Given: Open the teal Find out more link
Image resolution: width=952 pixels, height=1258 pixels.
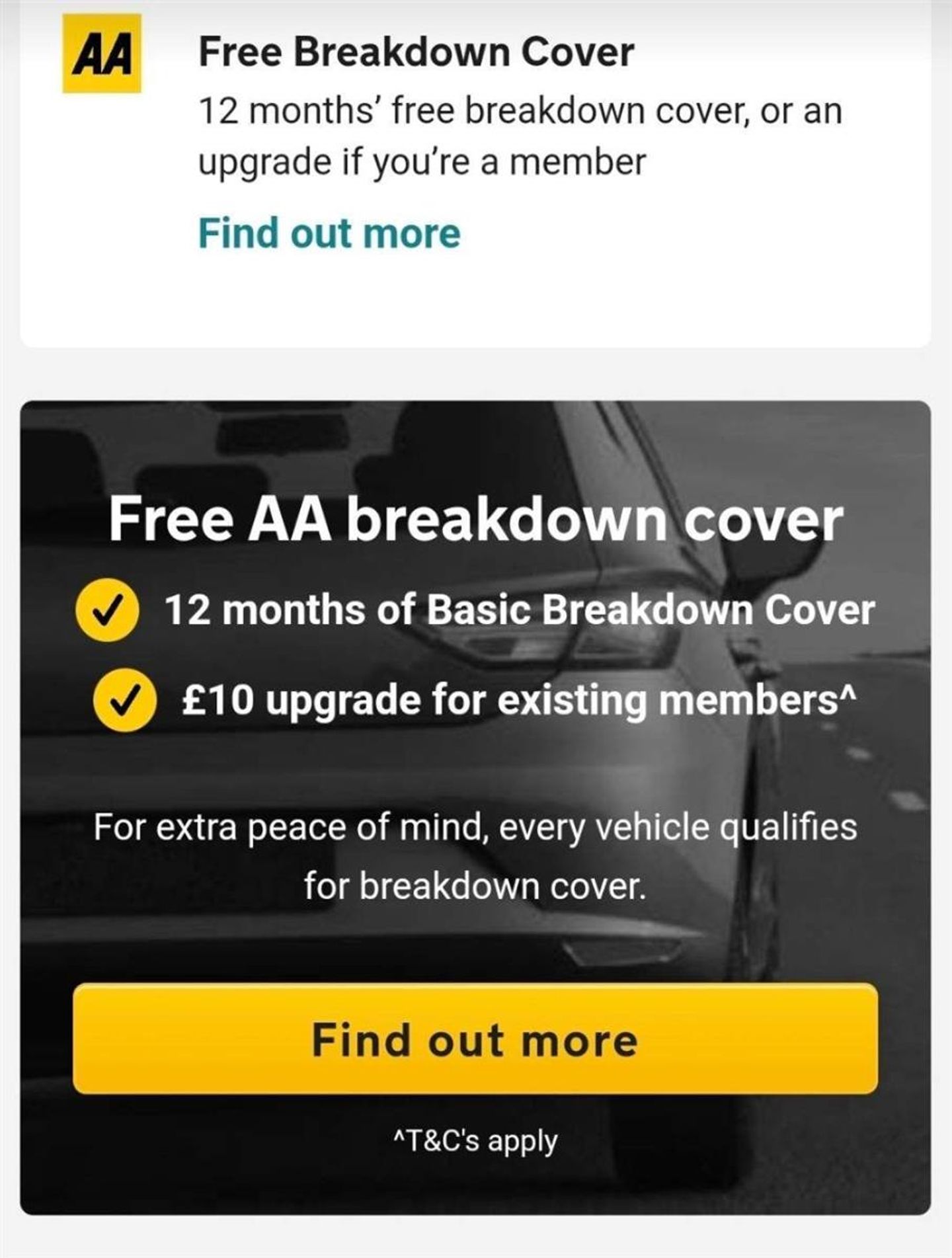Looking at the screenshot, I should [x=329, y=234].
